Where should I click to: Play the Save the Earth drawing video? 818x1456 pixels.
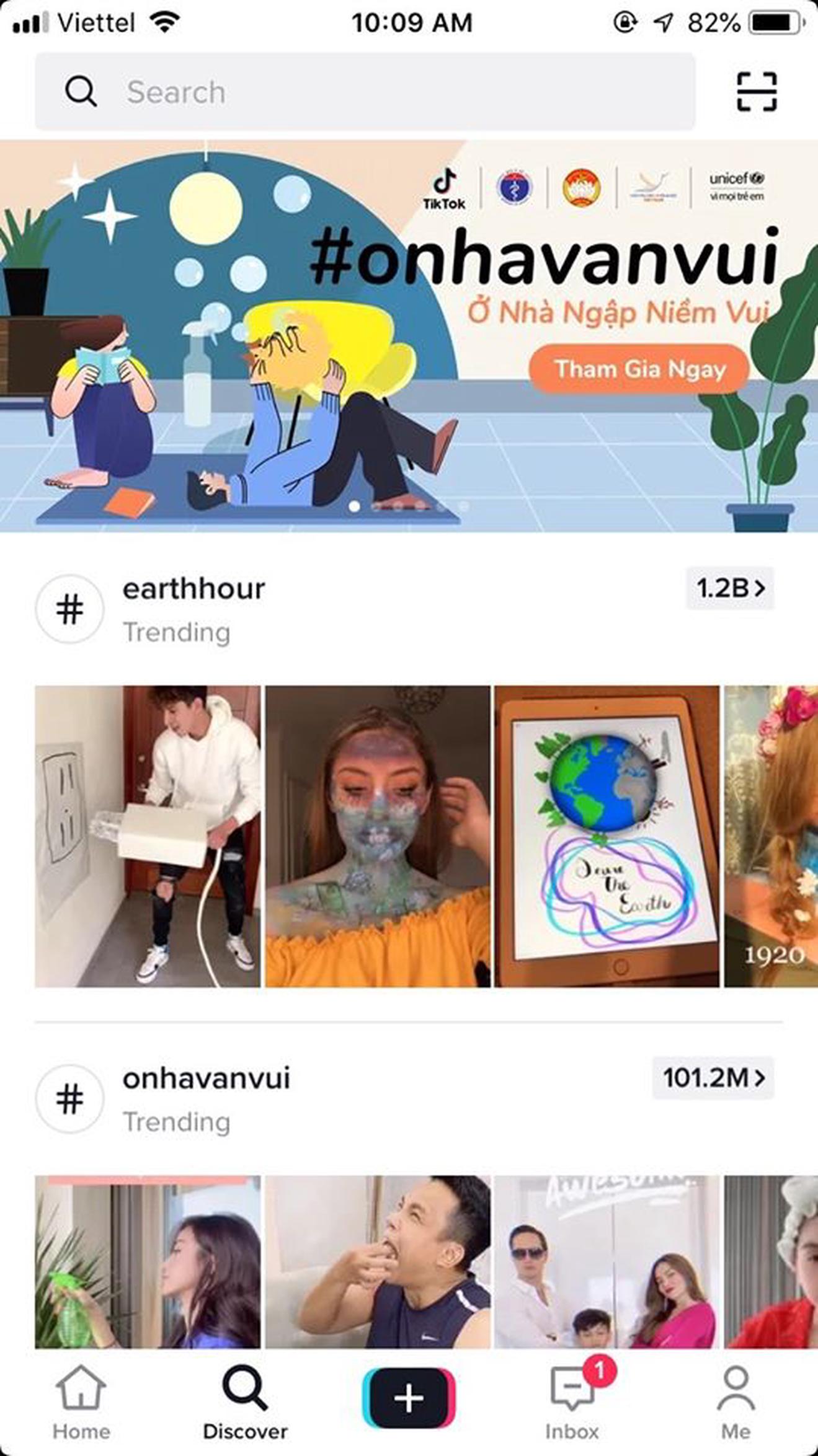pos(607,836)
